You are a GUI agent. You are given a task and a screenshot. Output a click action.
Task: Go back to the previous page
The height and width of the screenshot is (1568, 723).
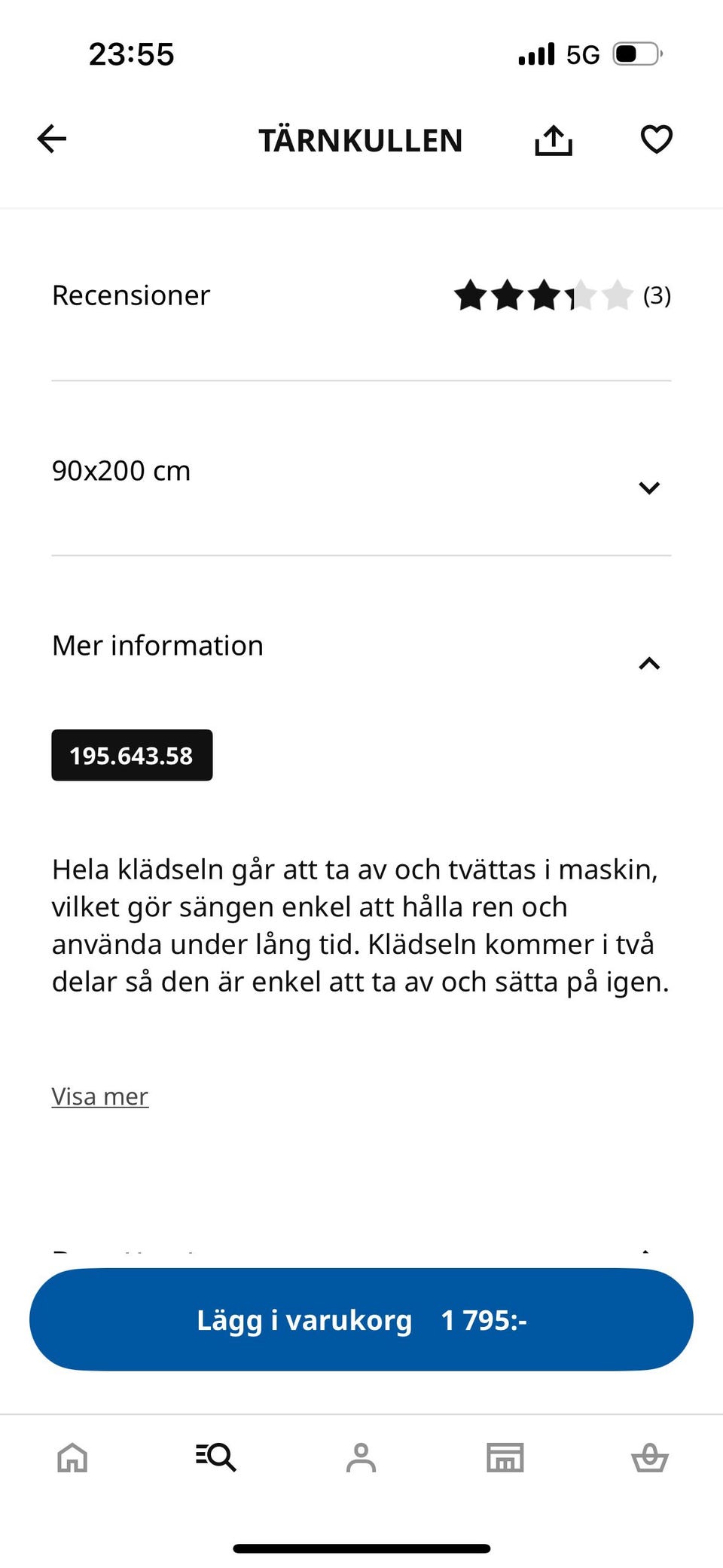tap(50, 139)
